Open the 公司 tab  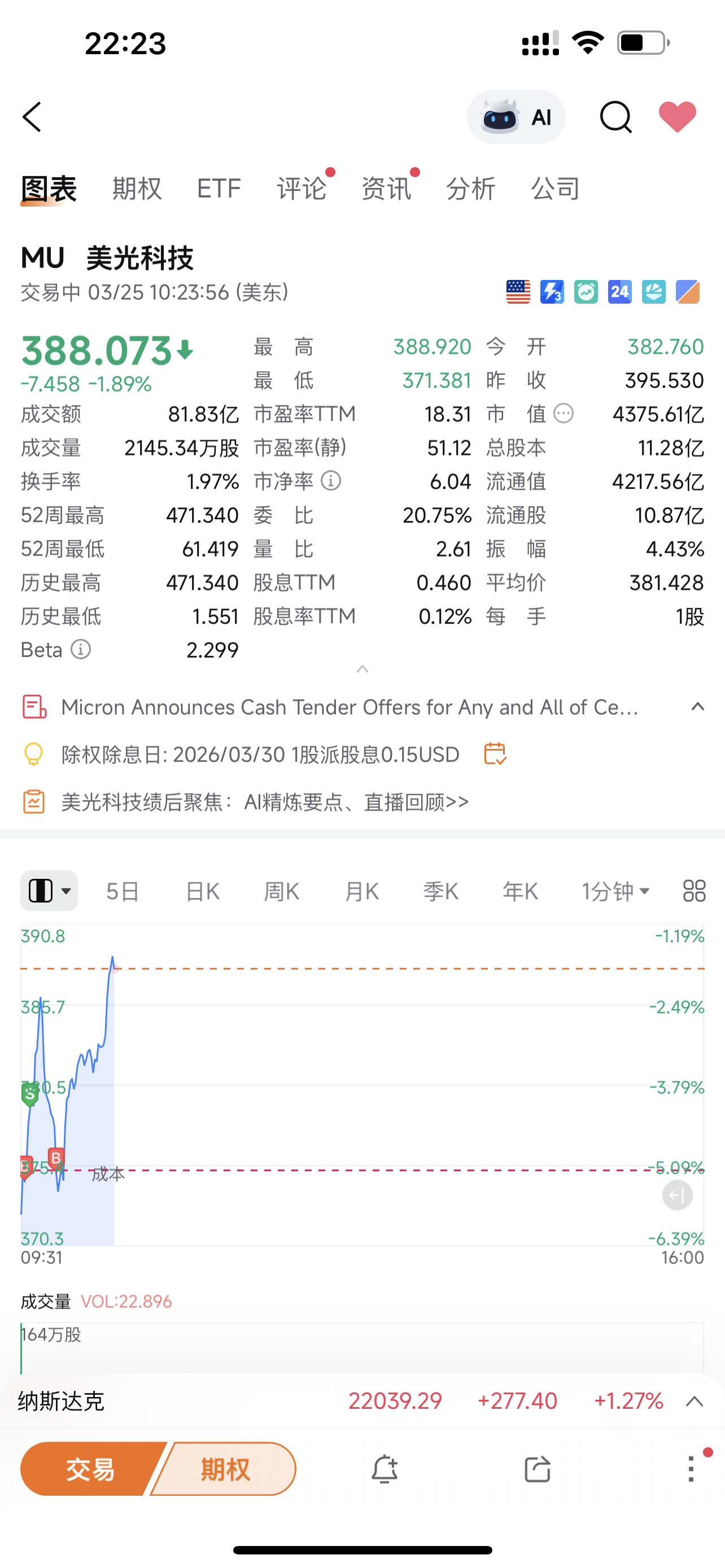pyautogui.click(x=555, y=189)
